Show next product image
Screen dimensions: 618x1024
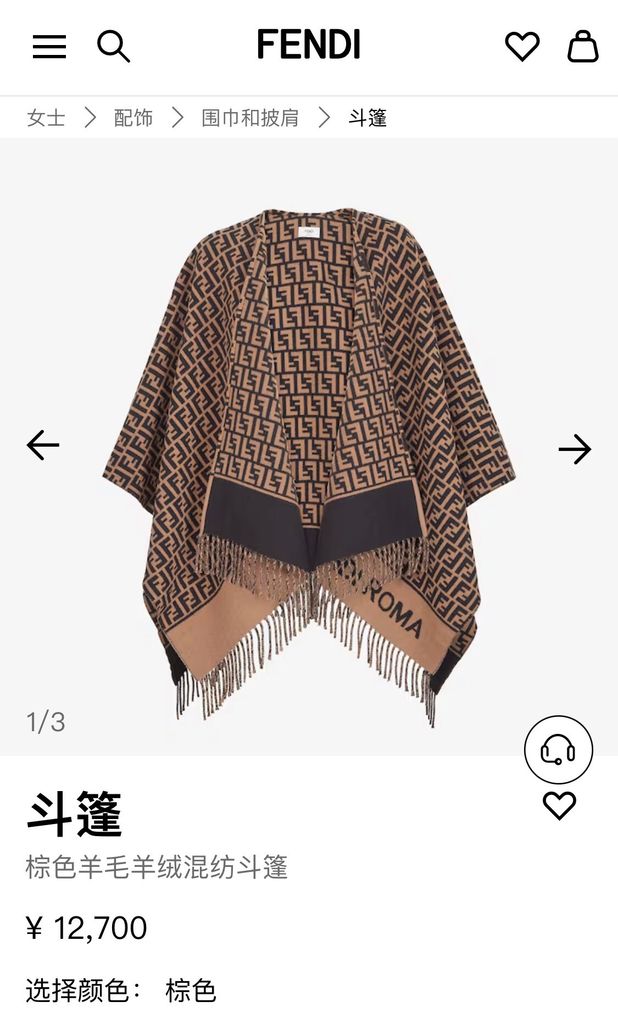click(575, 450)
